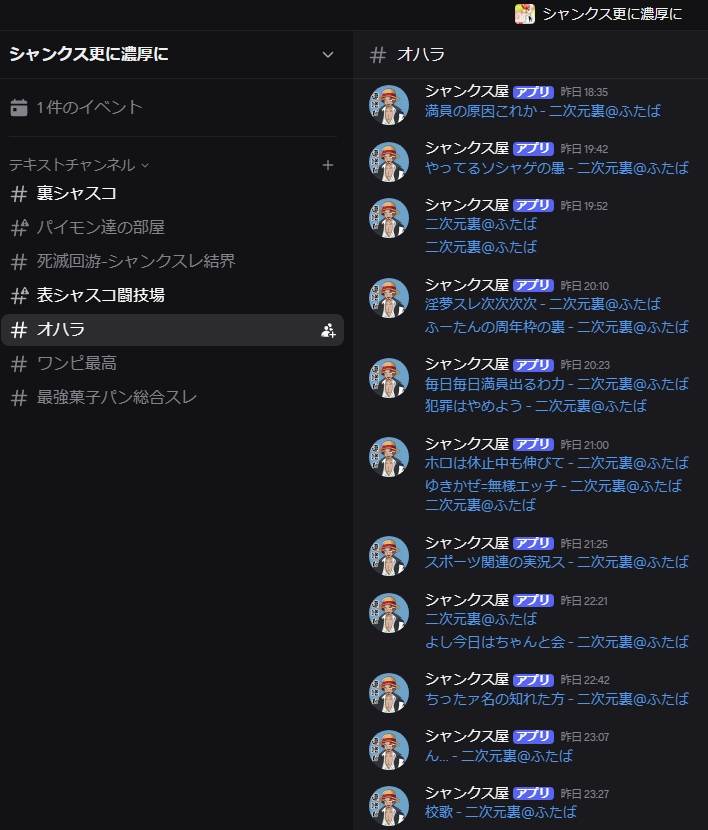Create a channel with the plus icon
This screenshot has height=830, width=708.
(327, 165)
